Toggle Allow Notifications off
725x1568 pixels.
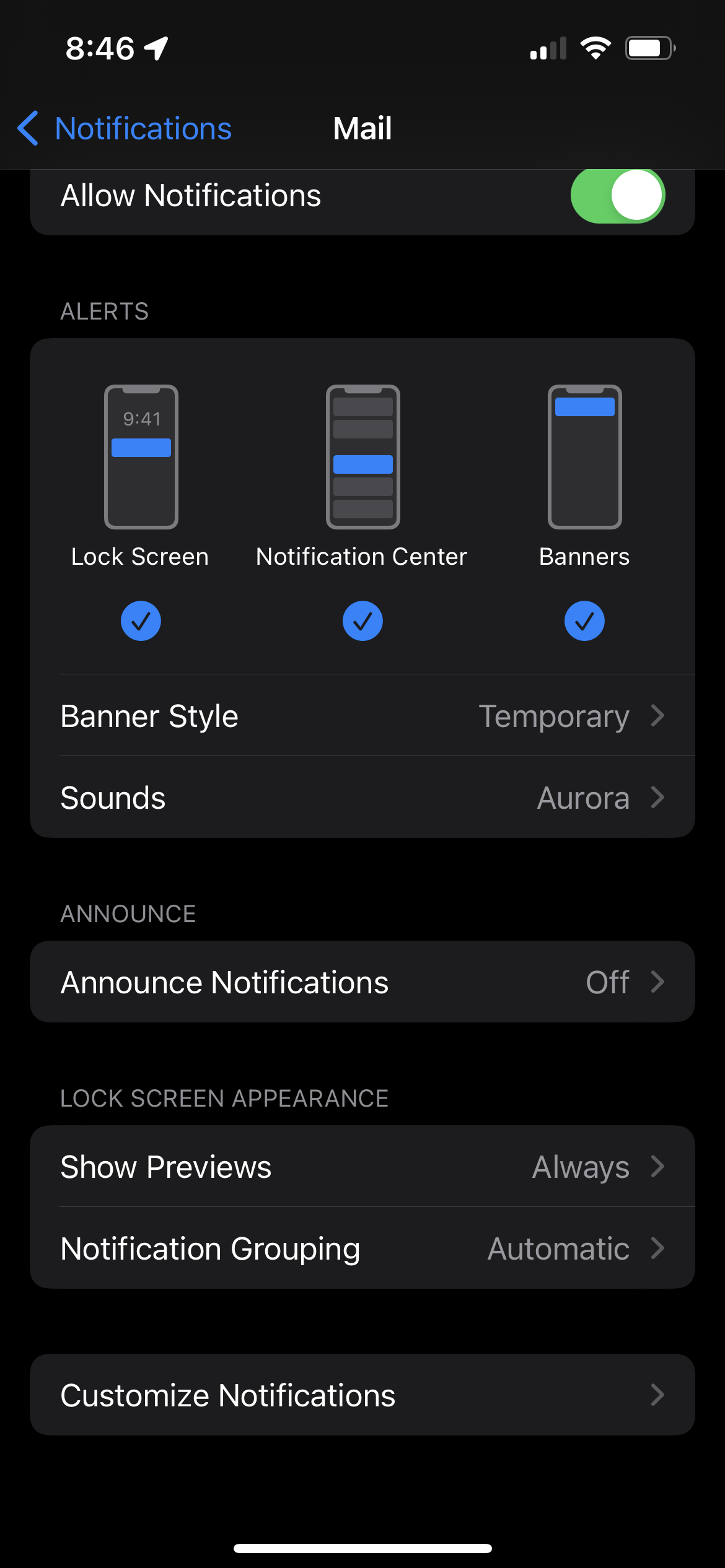coord(617,194)
